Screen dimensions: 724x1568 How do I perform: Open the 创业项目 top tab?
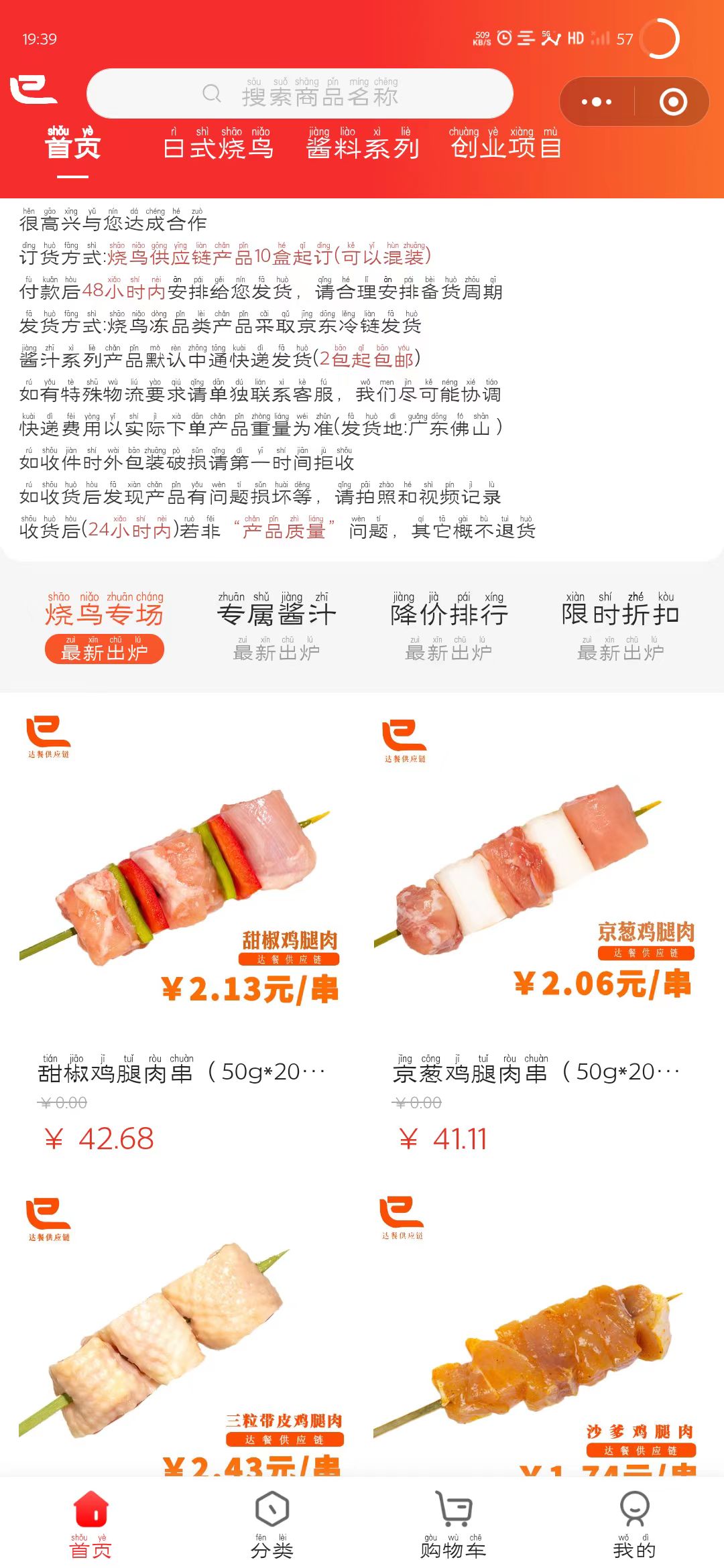pos(505,144)
